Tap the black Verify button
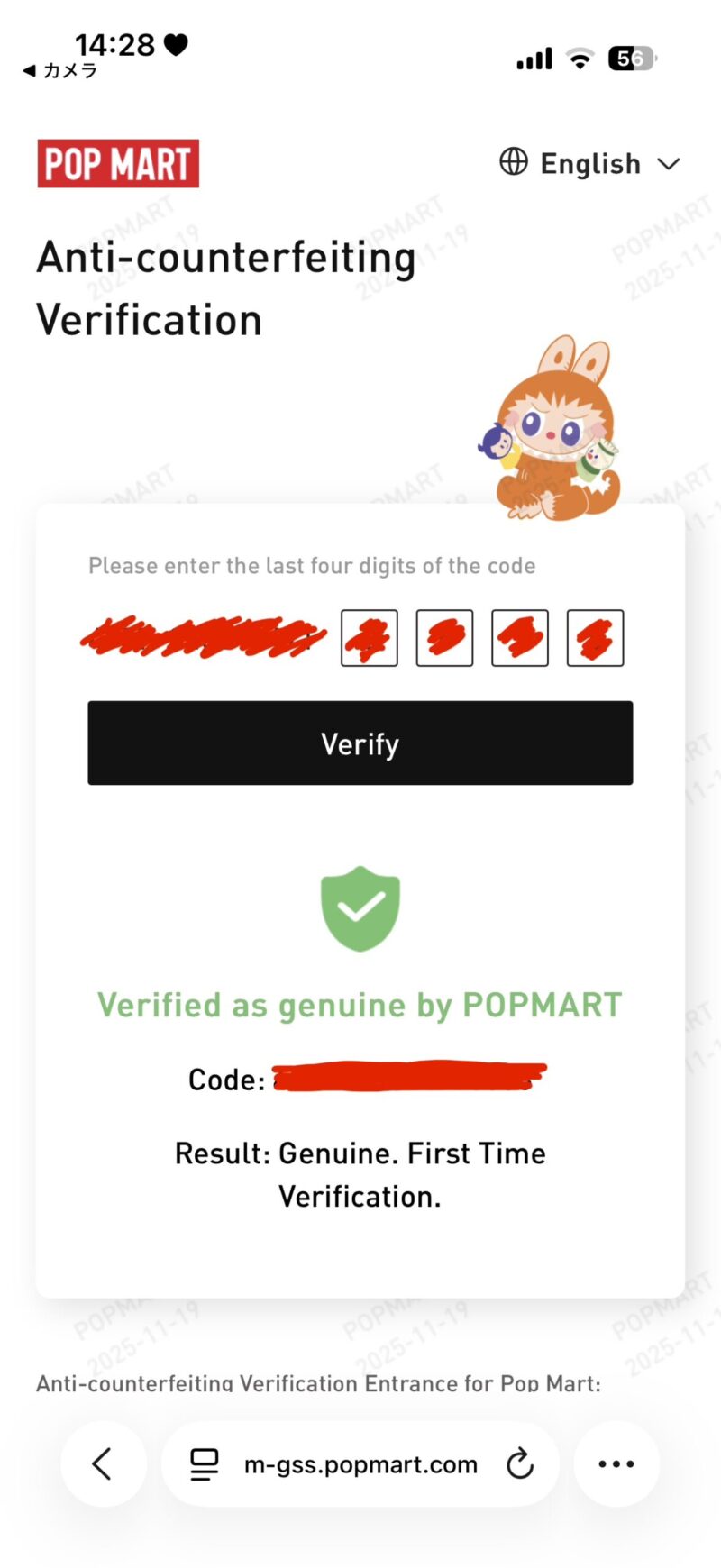Image resolution: width=721 pixels, height=1568 pixels. tap(360, 743)
